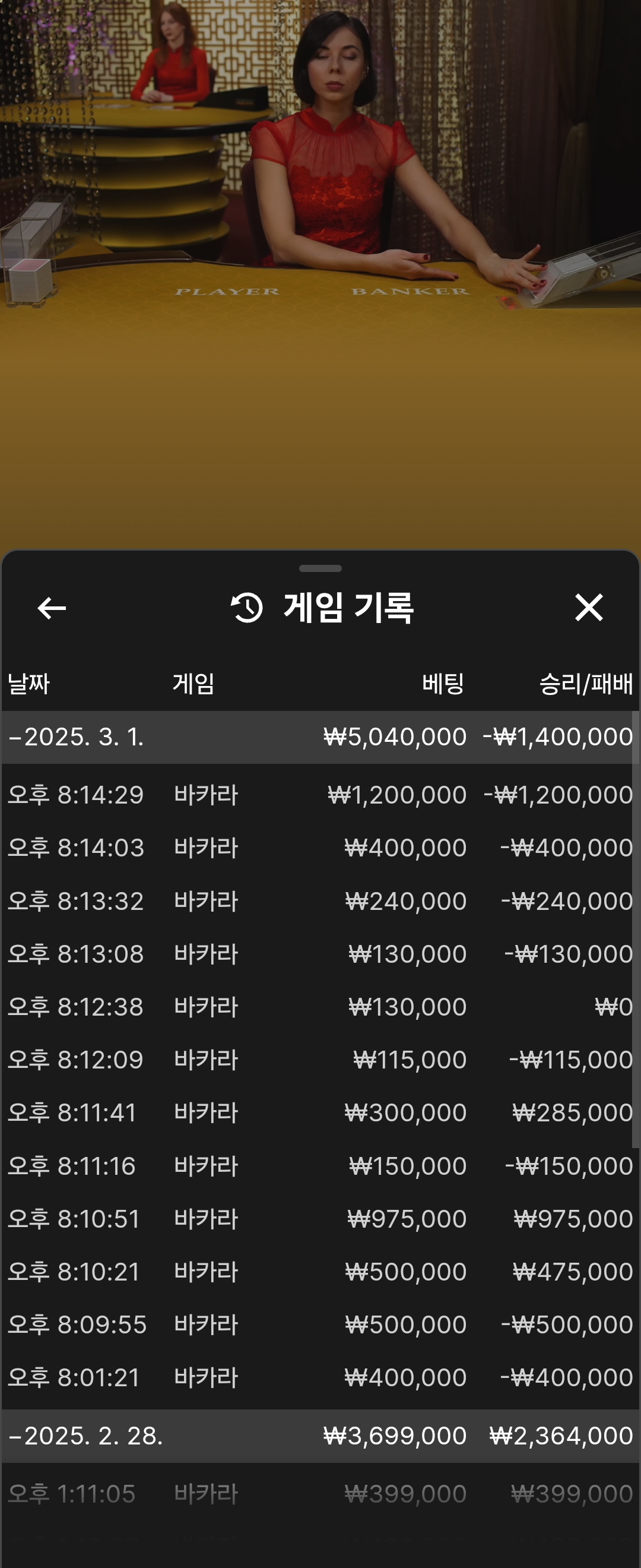Open the 오후 8:10:51 ₩975,000 record
Image resolution: width=641 pixels, height=1568 pixels.
[x=320, y=1219]
